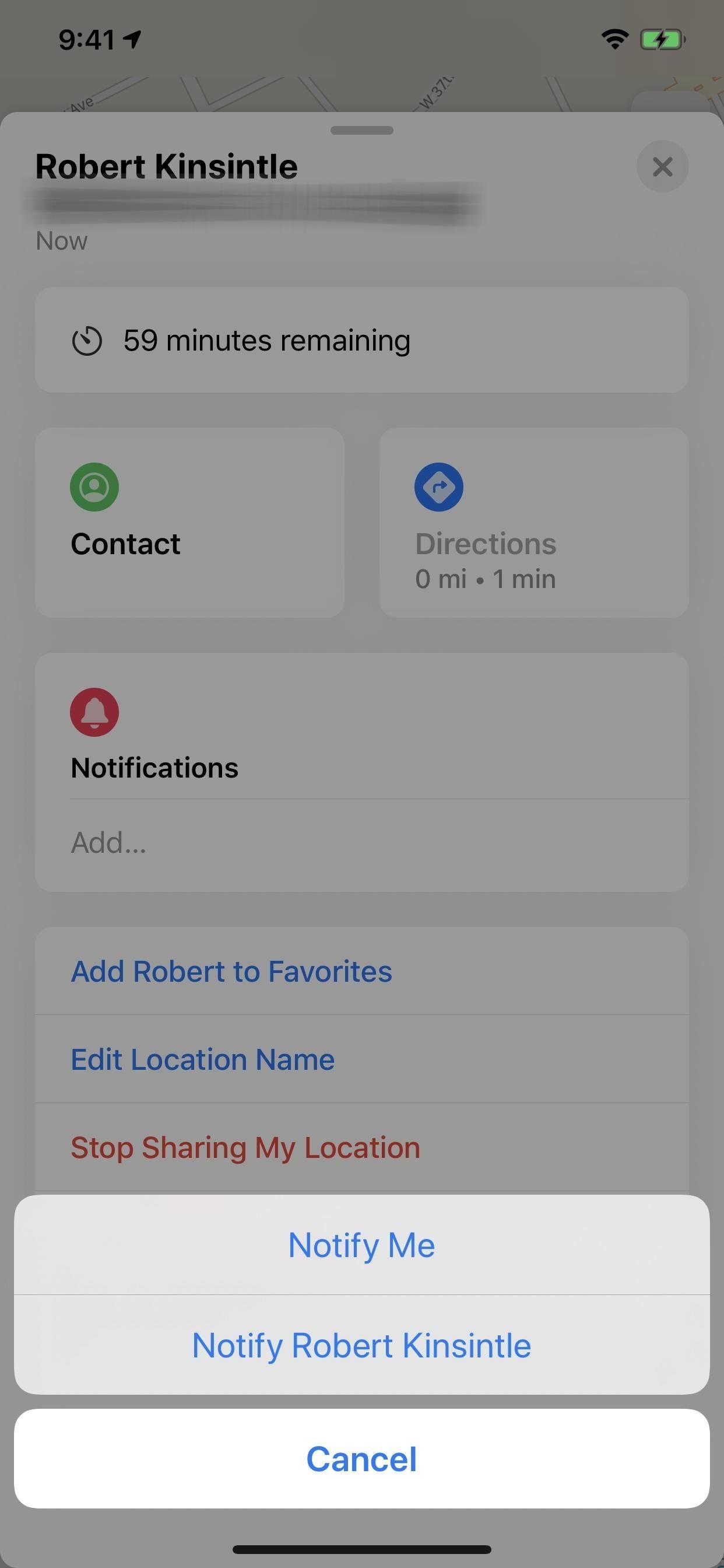Tap the Robert Kinsintle title
Screen dimensions: 724x1568
[x=166, y=166]
